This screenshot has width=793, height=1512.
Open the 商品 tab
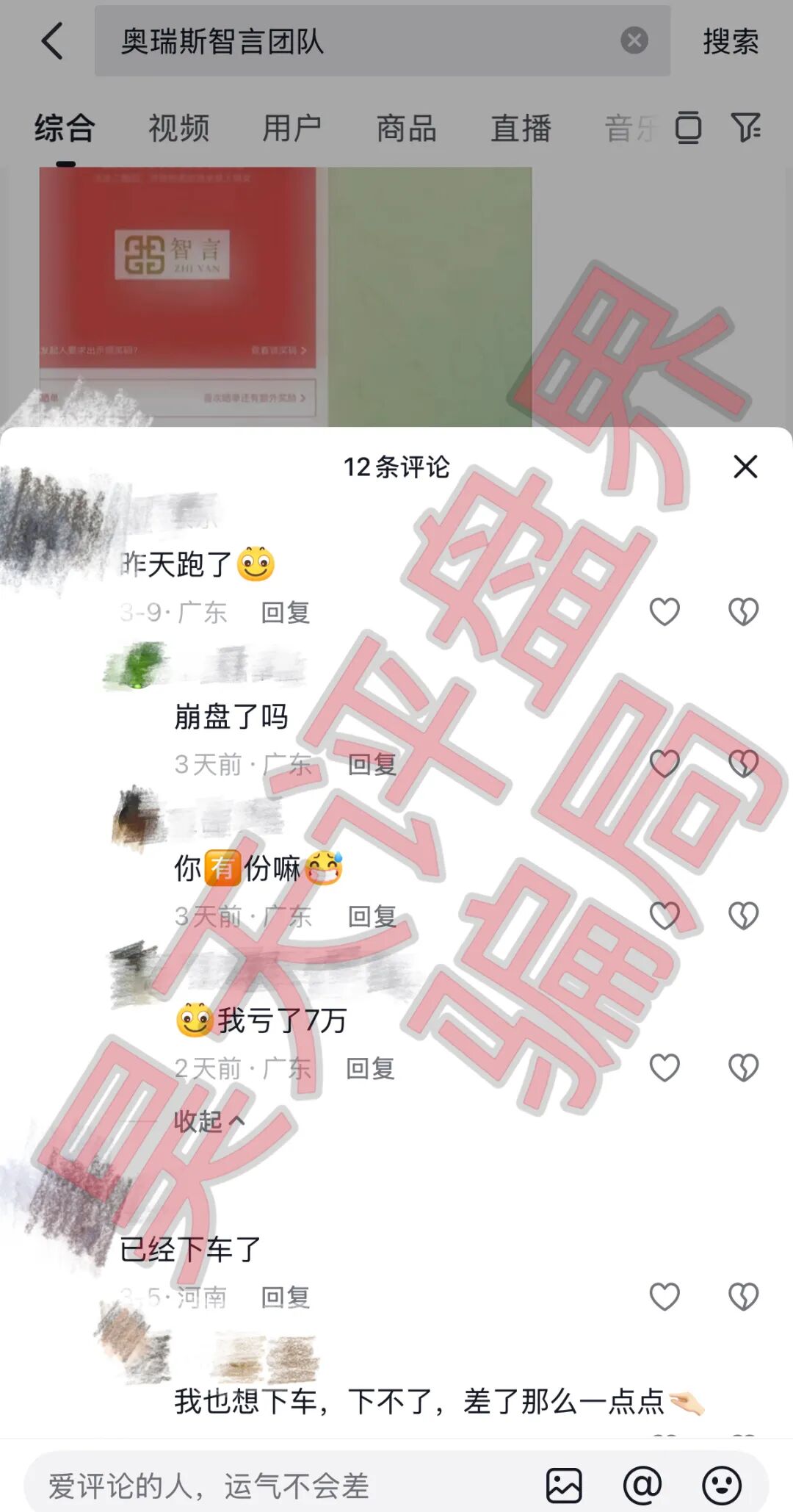pos(406,129)
